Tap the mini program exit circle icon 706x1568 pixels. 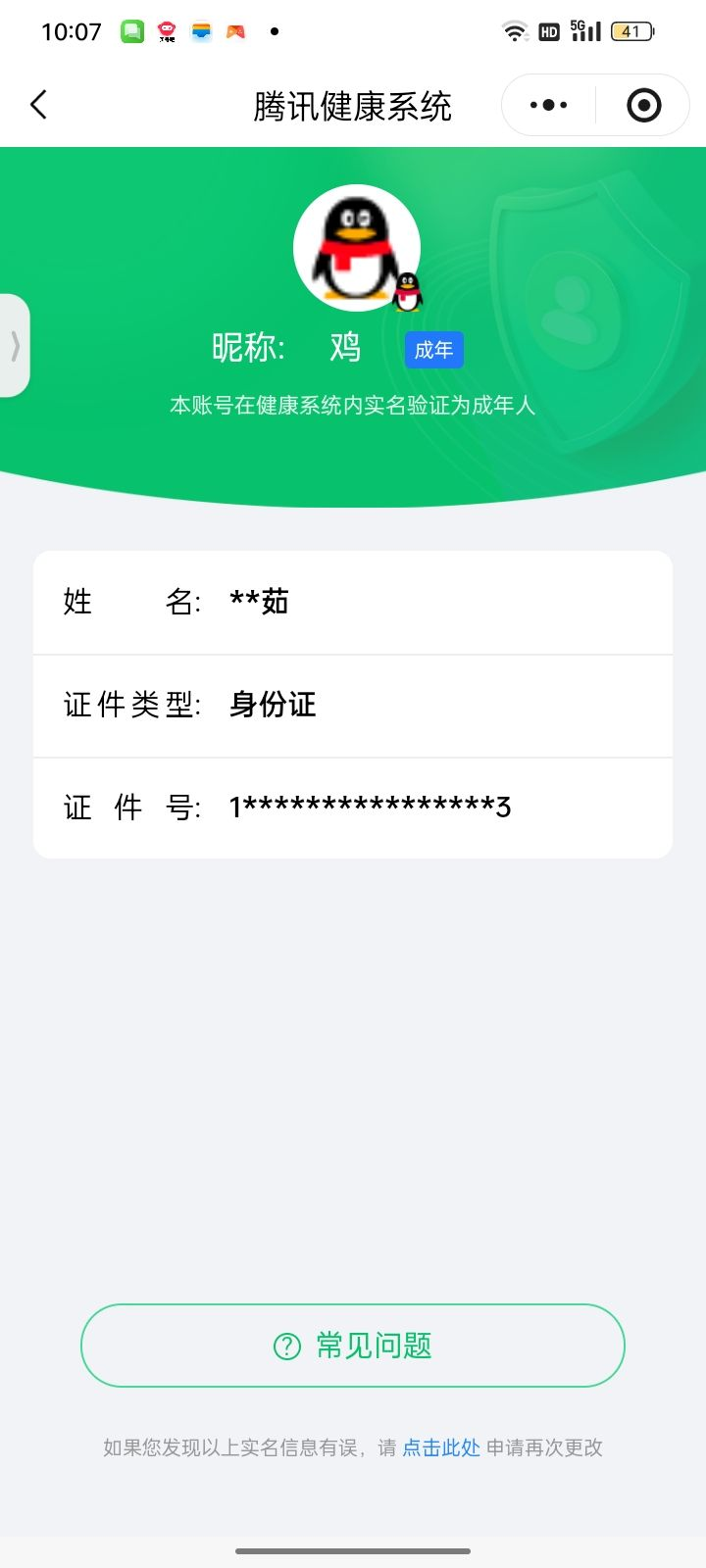pos(642,104)
